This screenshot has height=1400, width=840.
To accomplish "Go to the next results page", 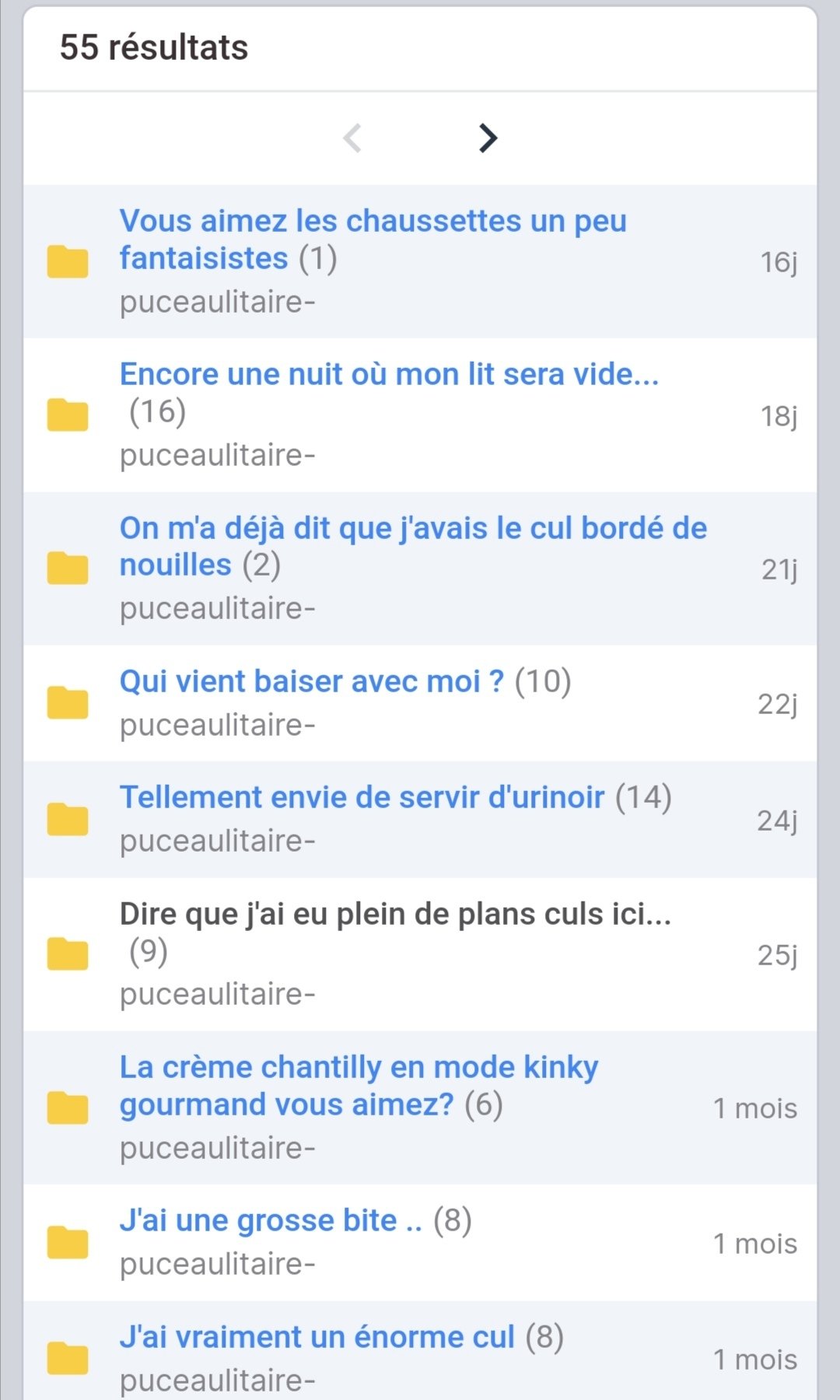I will (488, 138).
